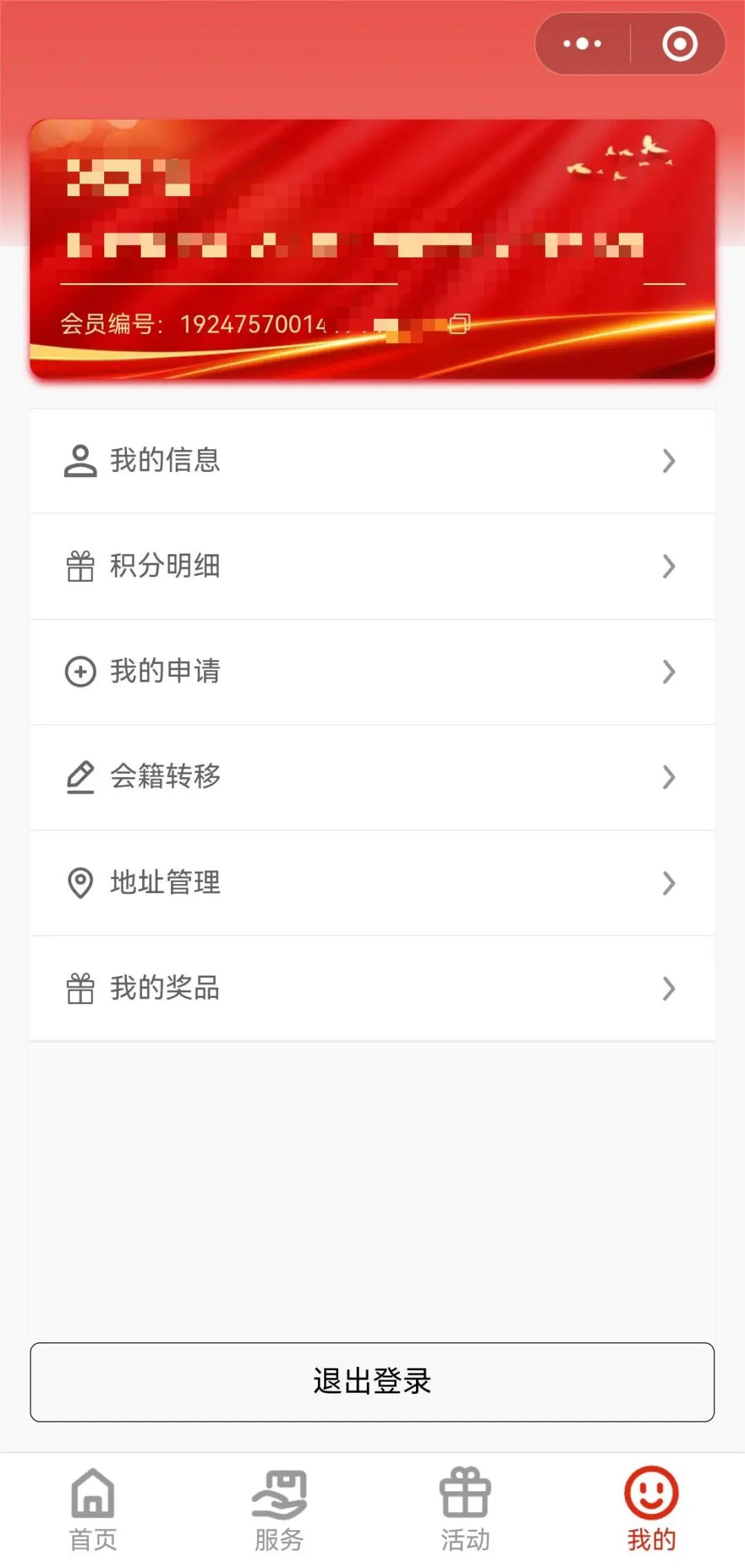
Task: Switch to the 活动 tab
Action: [466, 1510]
